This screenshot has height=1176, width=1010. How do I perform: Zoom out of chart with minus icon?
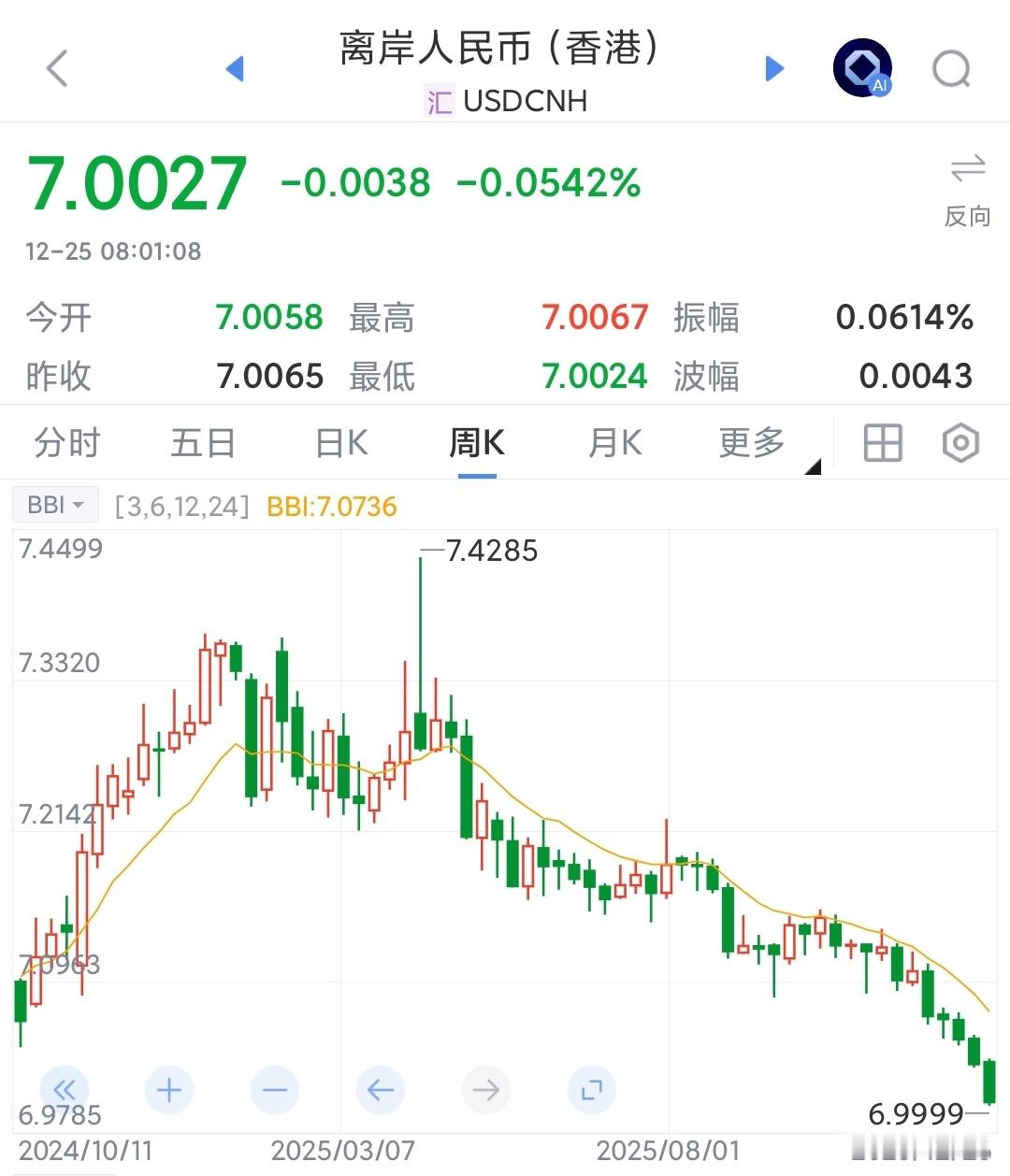click(275, 1090)
